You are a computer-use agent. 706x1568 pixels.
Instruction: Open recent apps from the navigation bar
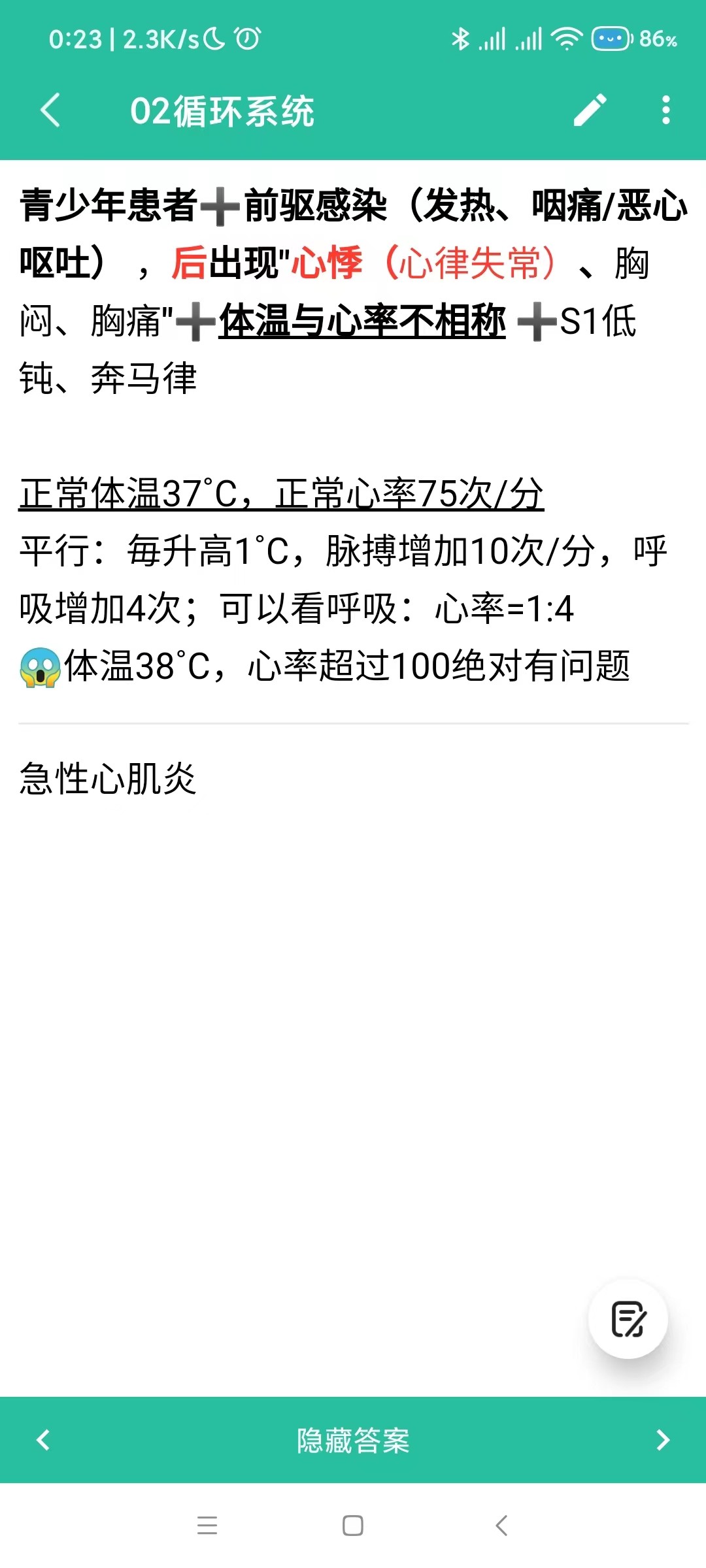click(x=207, y=1525)
